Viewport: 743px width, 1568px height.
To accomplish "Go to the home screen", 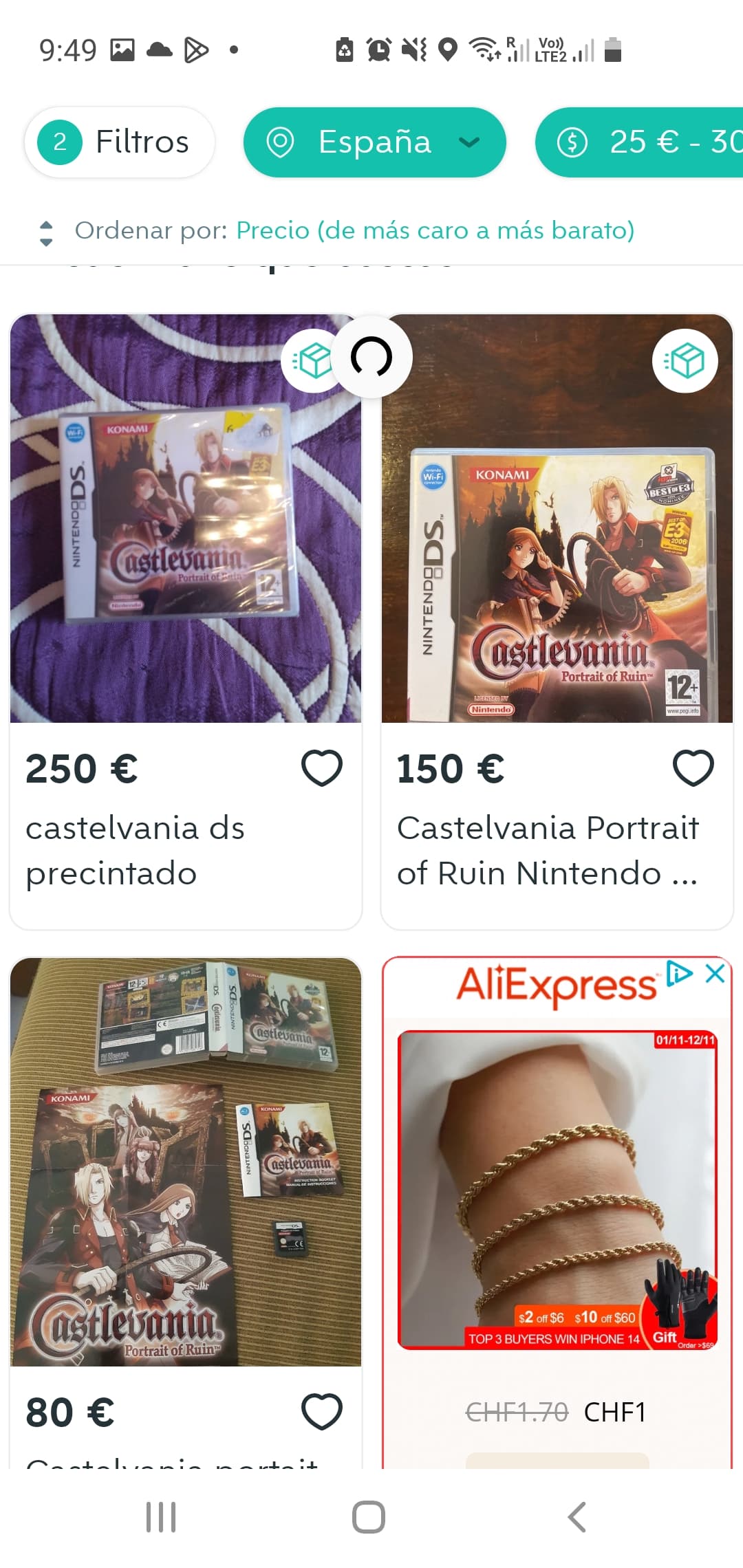I will point(369,1517).
